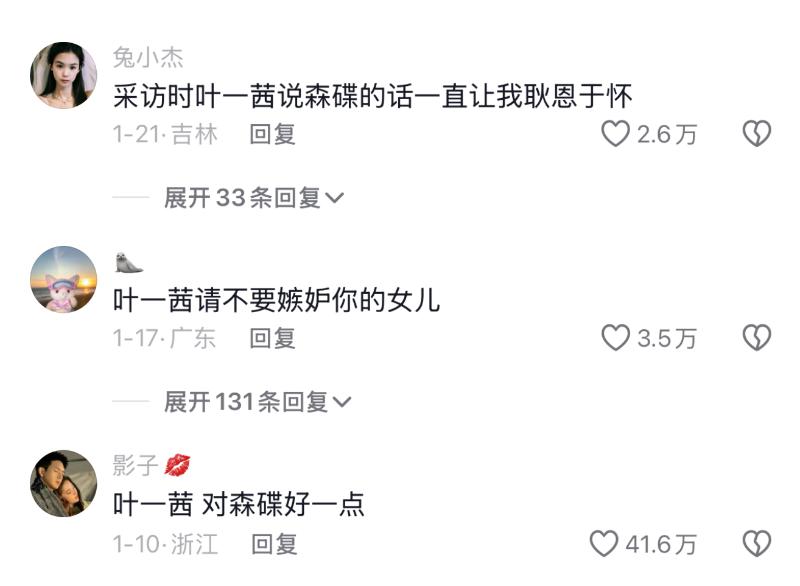800x586 pixels.
Task: Like 影子's comment with 41.6万 likes
Action: click(x=604, y=544)
